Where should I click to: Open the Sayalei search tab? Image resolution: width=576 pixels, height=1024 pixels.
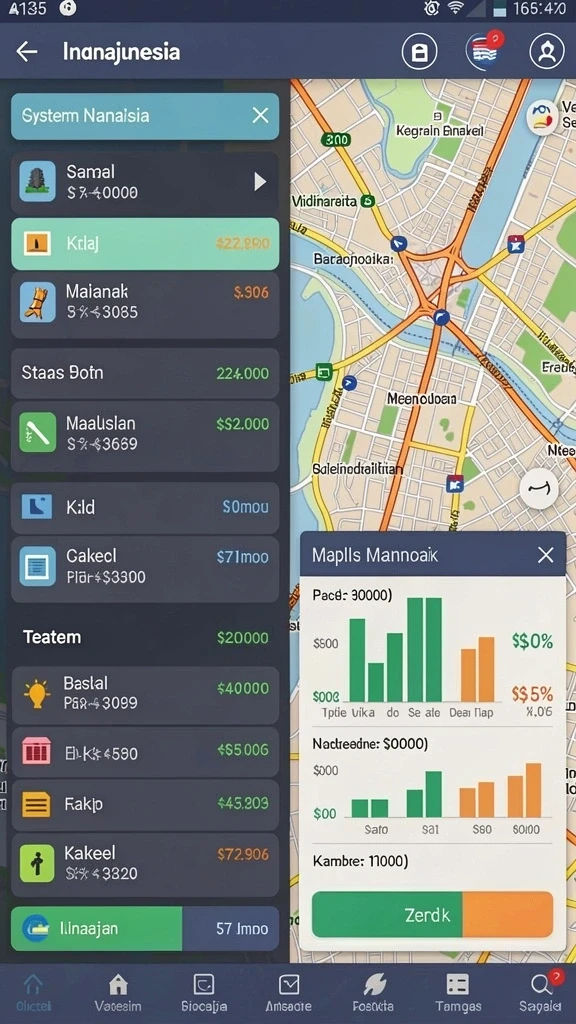coord(540,993)
